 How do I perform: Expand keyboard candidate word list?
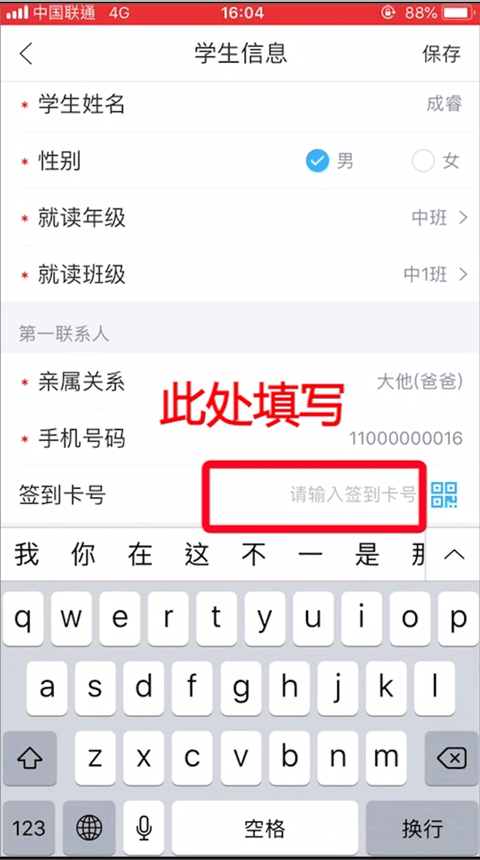pyautogui.click(x=454, y=555)
